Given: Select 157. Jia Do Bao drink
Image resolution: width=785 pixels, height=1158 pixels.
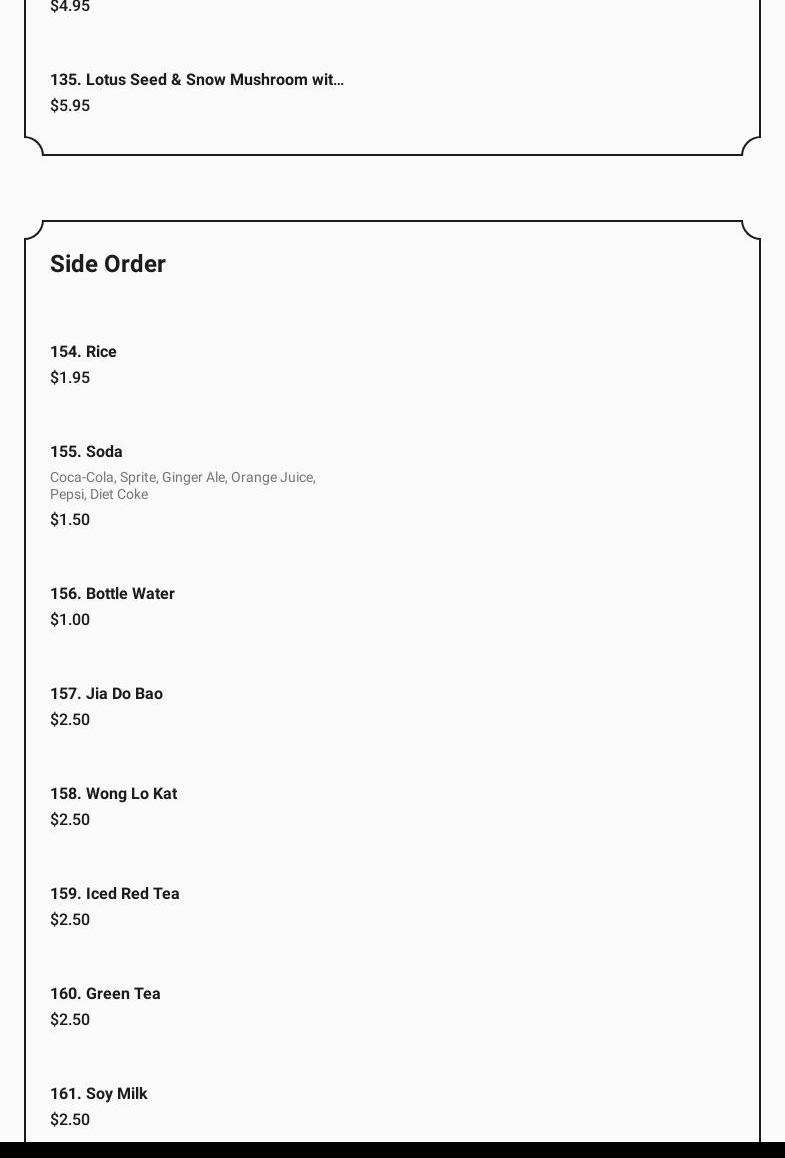Looking at the screenshot, I should click(107, 694).
